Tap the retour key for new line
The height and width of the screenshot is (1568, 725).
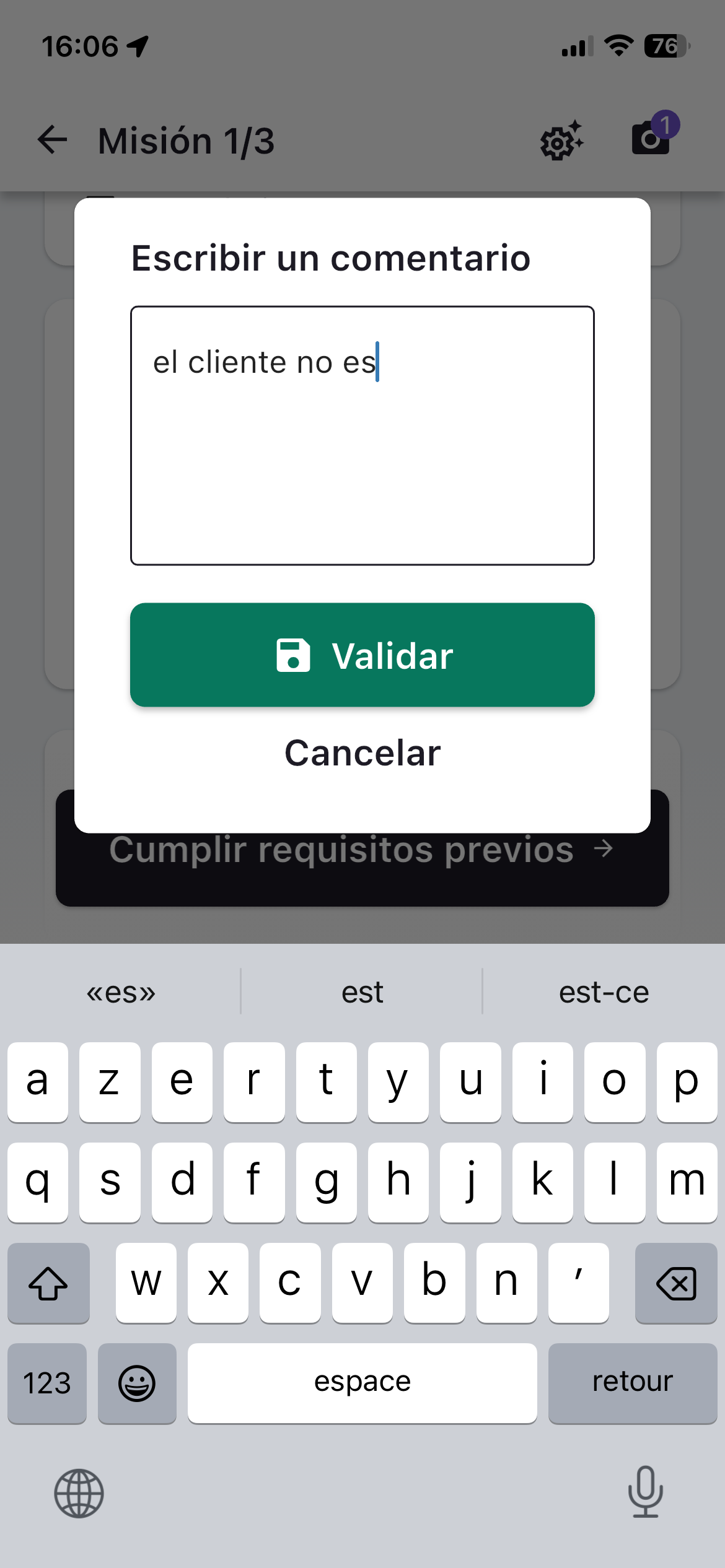coord(632,1382)
